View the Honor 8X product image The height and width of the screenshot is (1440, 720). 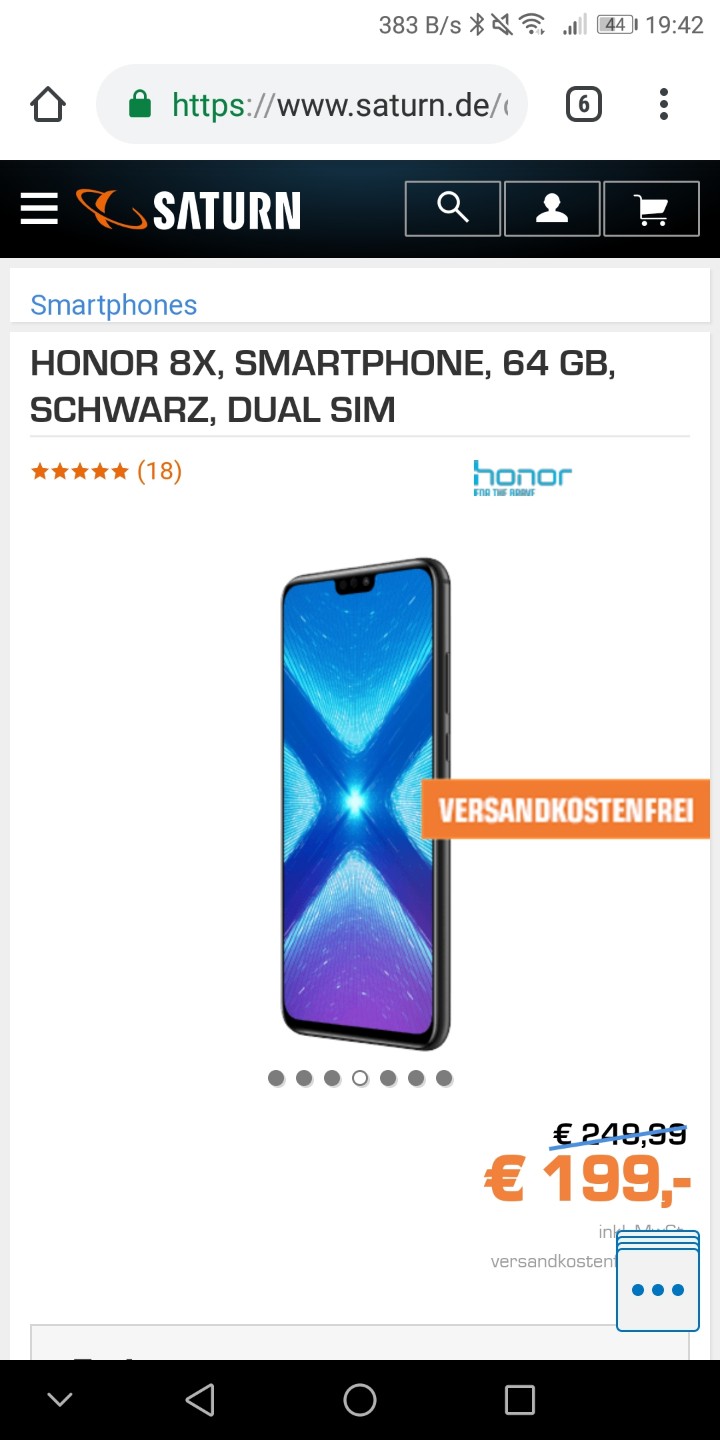click(x=365, y=803)
